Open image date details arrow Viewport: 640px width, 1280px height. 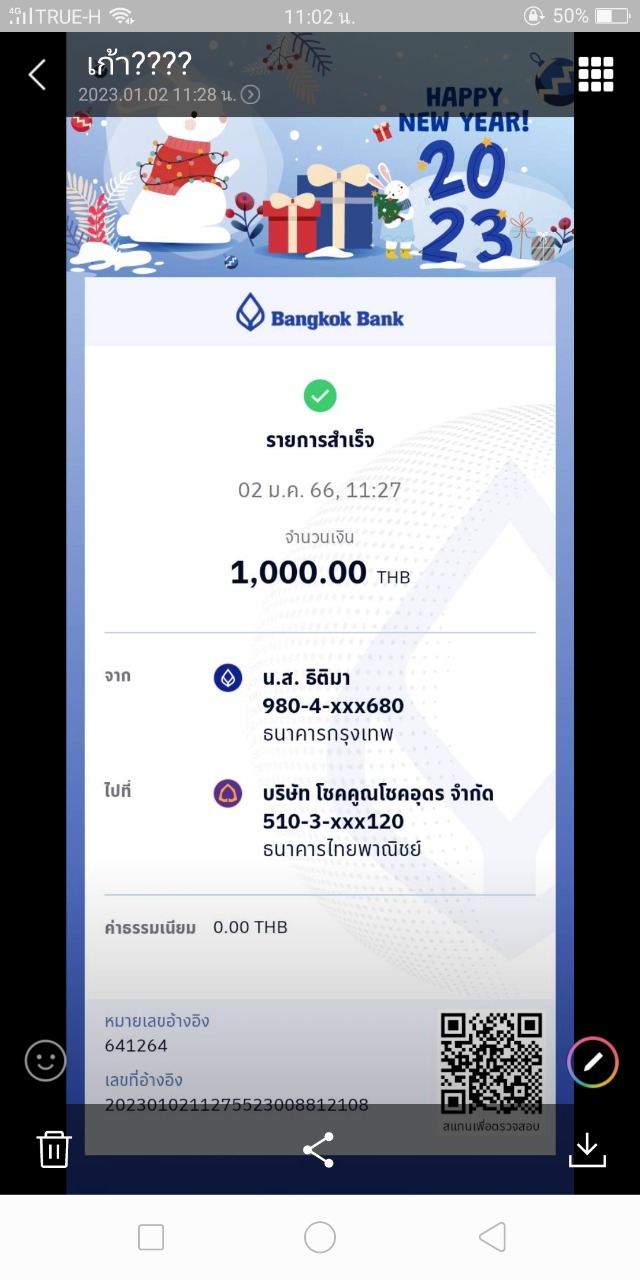click(251, 95)
